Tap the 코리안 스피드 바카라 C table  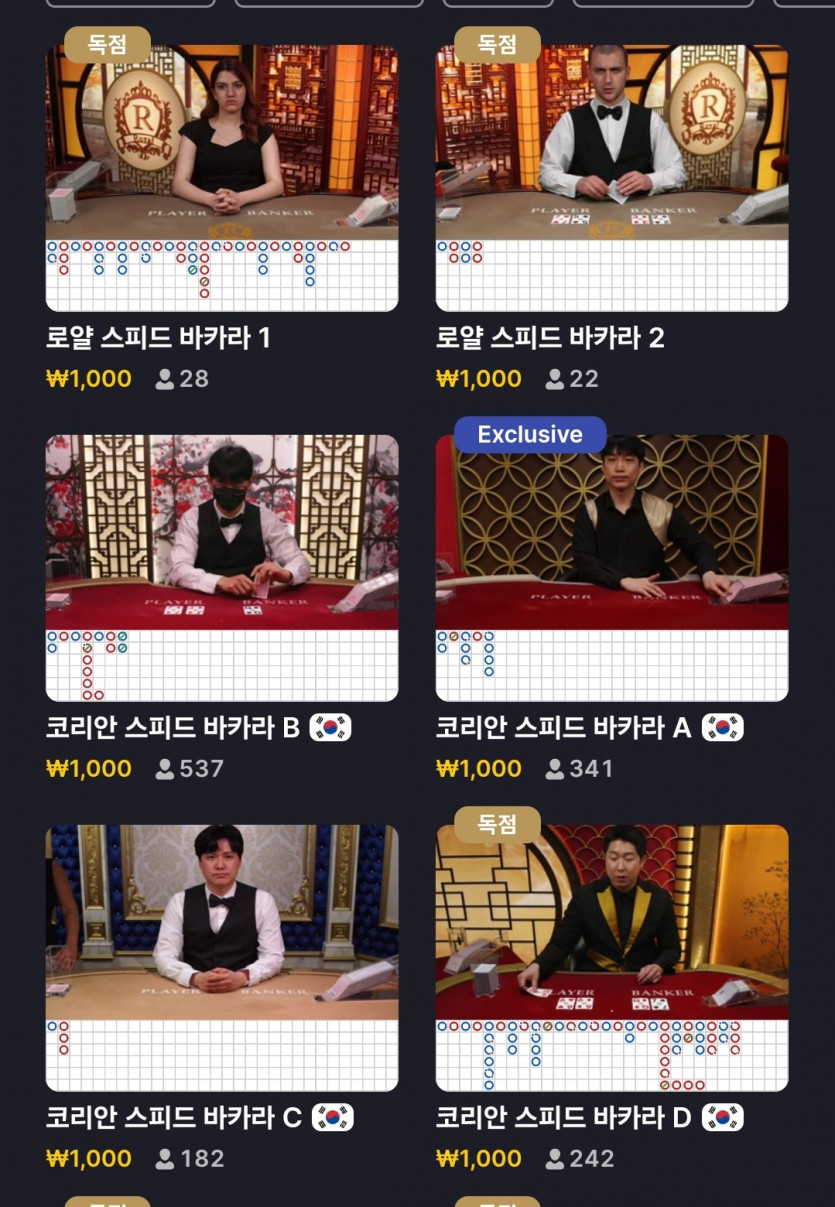[x=221, y=957]
